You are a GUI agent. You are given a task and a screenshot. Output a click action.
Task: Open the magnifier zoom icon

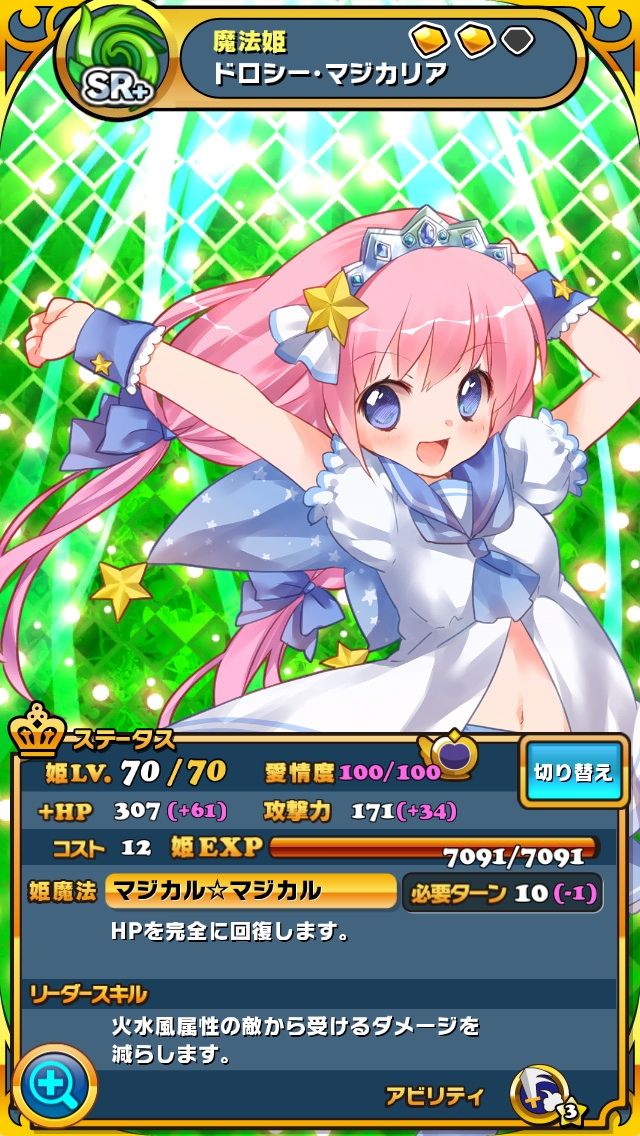click(x=54, y=1086)
